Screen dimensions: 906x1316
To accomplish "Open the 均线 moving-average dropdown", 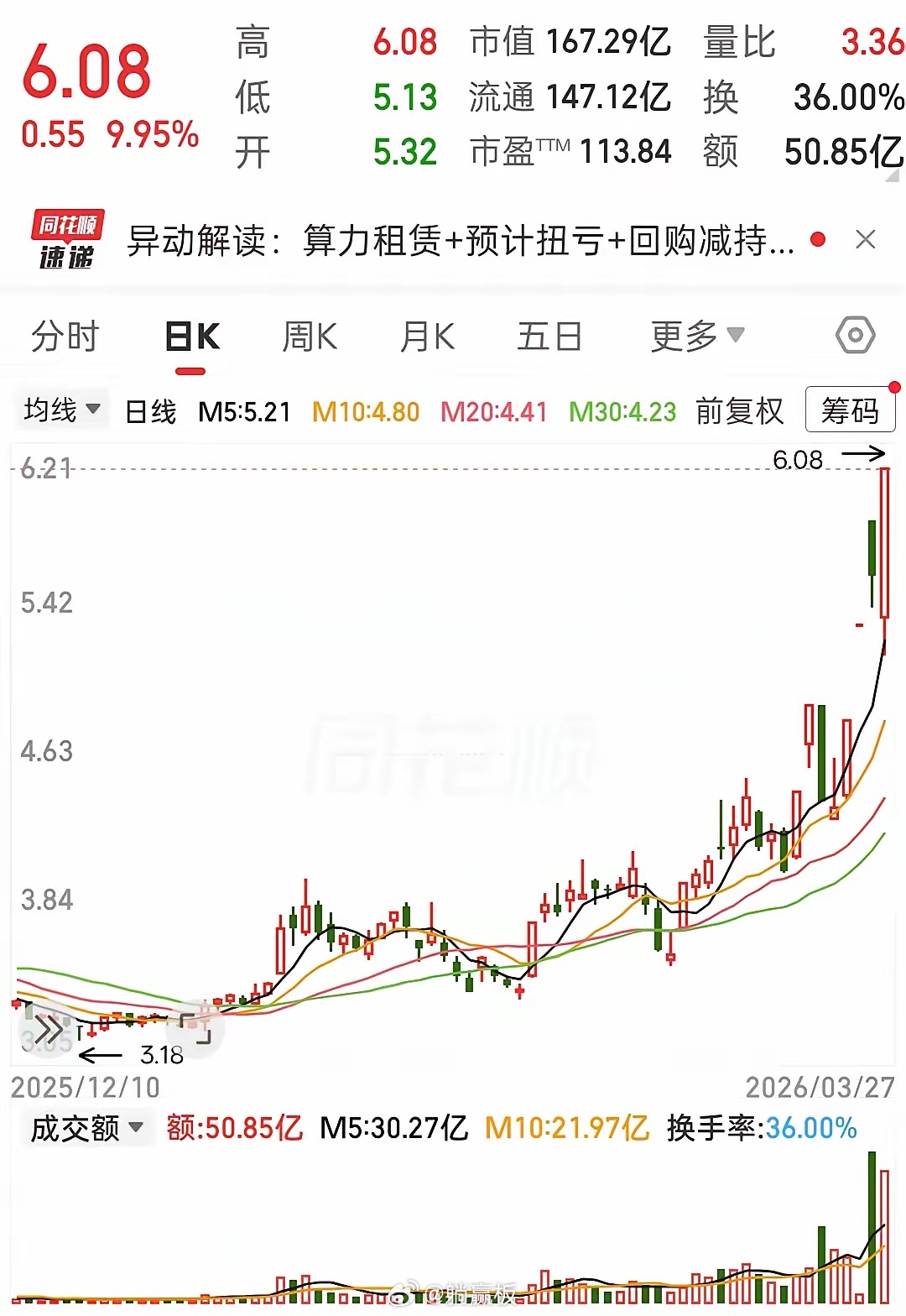I will 60,409.
